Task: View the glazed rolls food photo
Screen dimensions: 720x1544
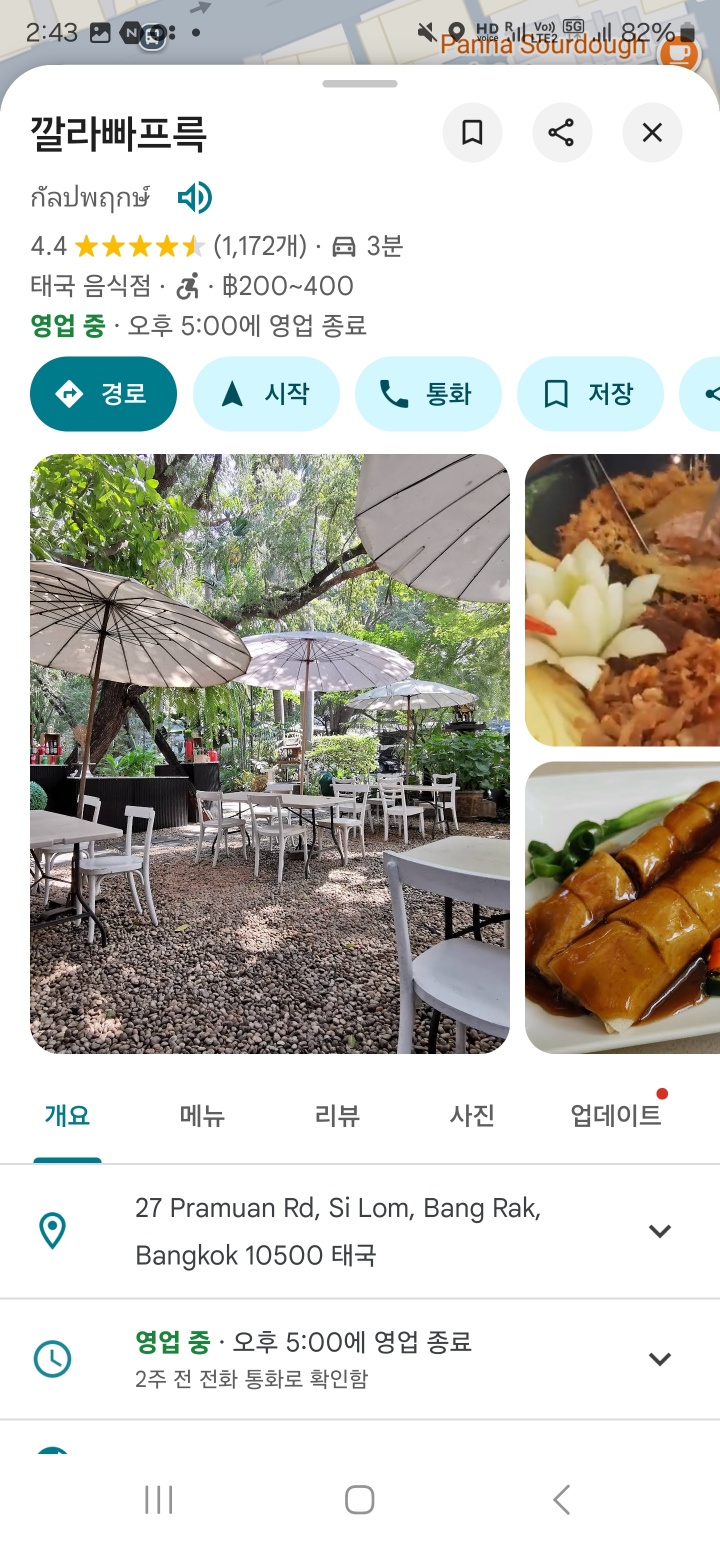Action: [622, 907]
